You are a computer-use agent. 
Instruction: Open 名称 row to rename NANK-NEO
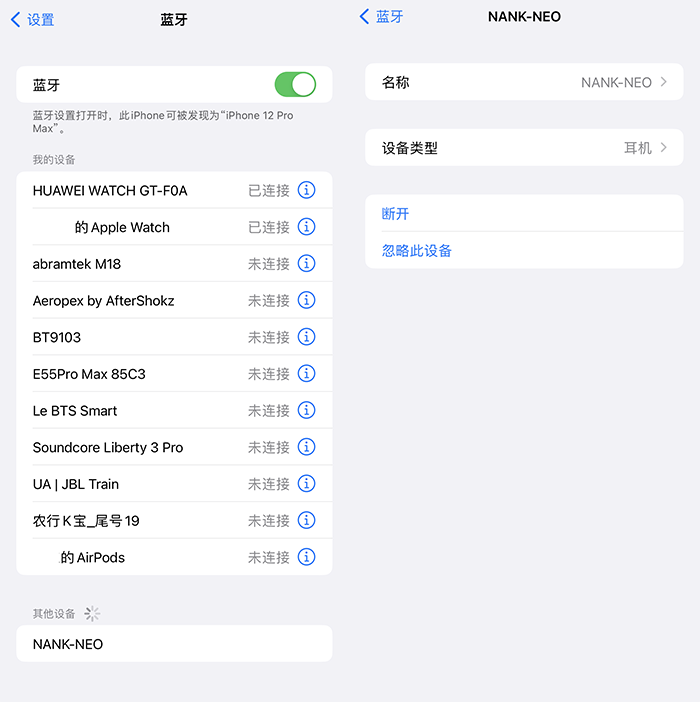click(x=524, y=82)
